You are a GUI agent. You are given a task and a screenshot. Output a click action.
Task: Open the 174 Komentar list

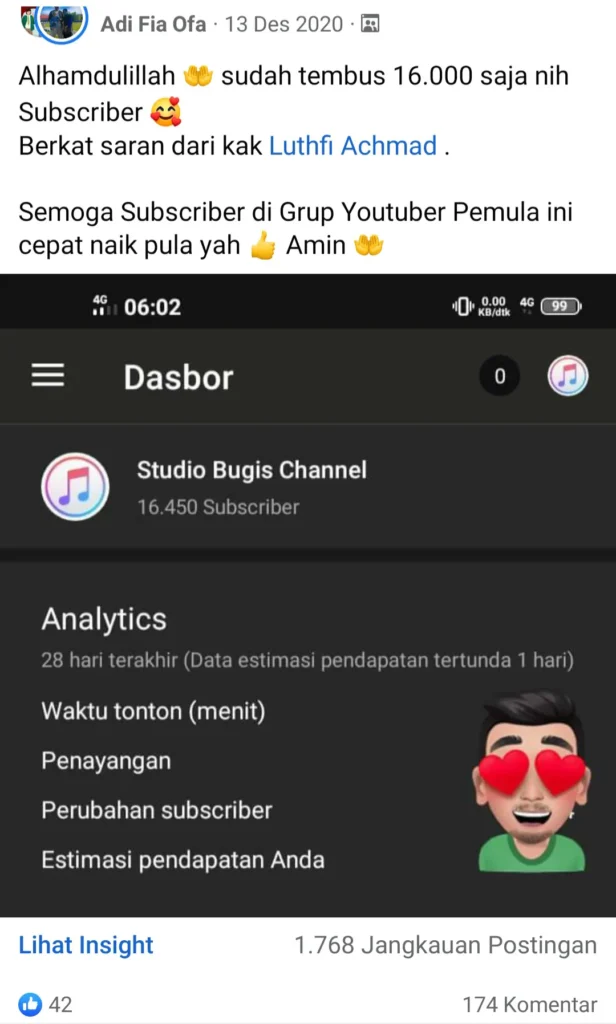[529, 1004]
